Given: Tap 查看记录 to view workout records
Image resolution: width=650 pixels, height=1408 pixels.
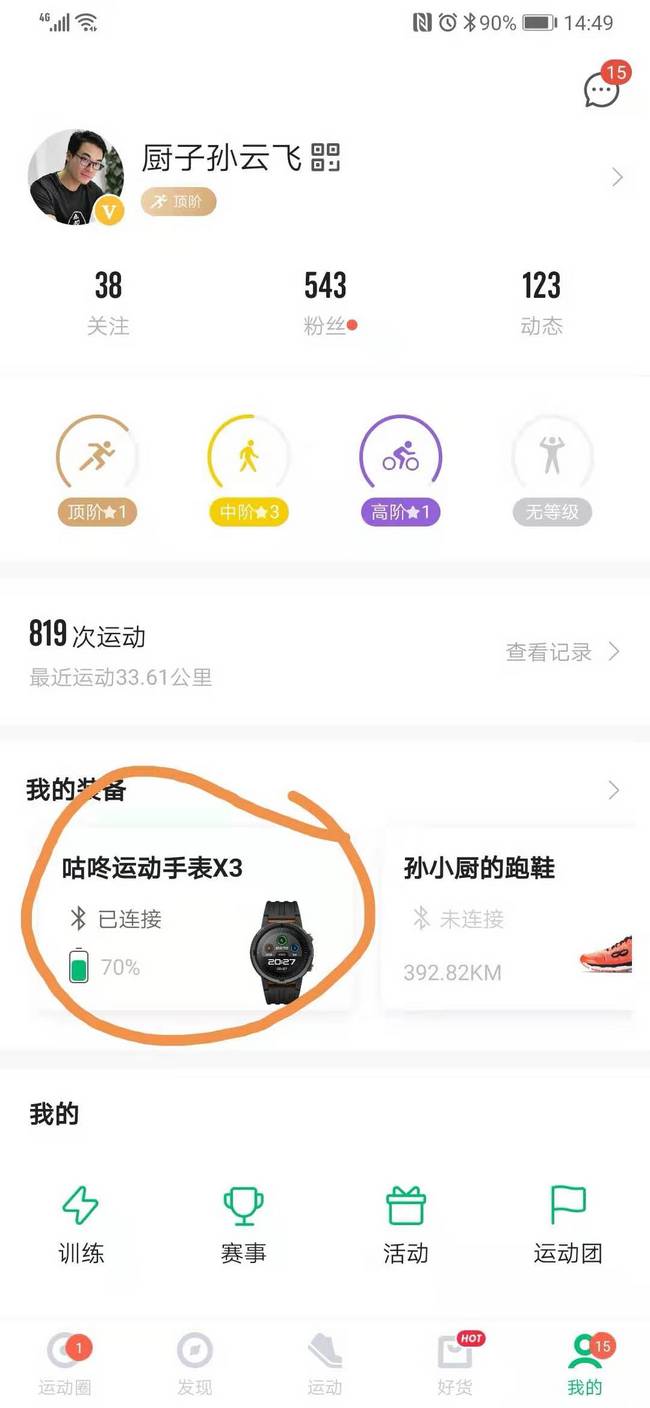Looking at the screenshot, I should tap(562, 652).
